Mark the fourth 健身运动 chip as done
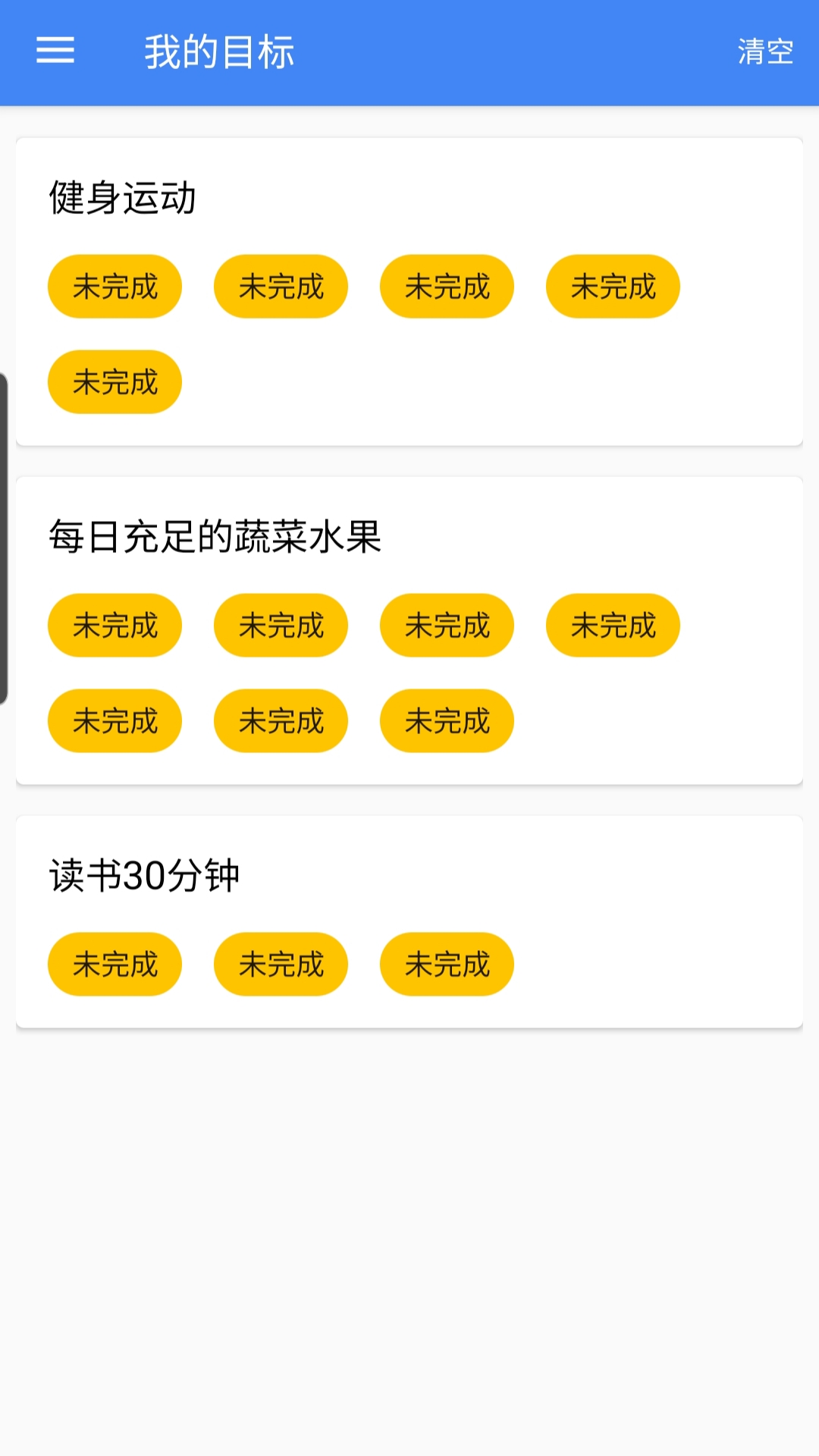 613,286
